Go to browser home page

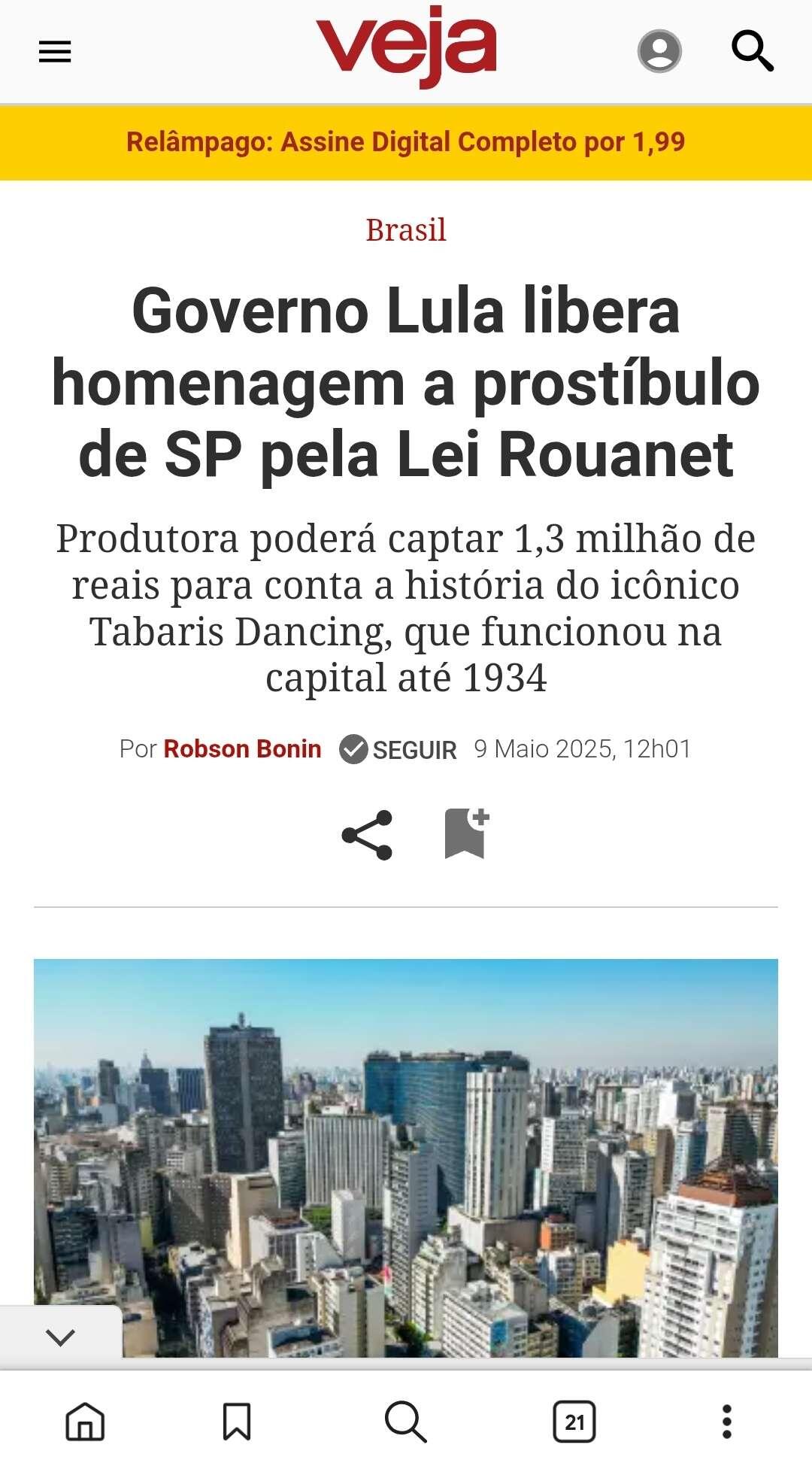pyautogui.click(x=85, y=1422)
